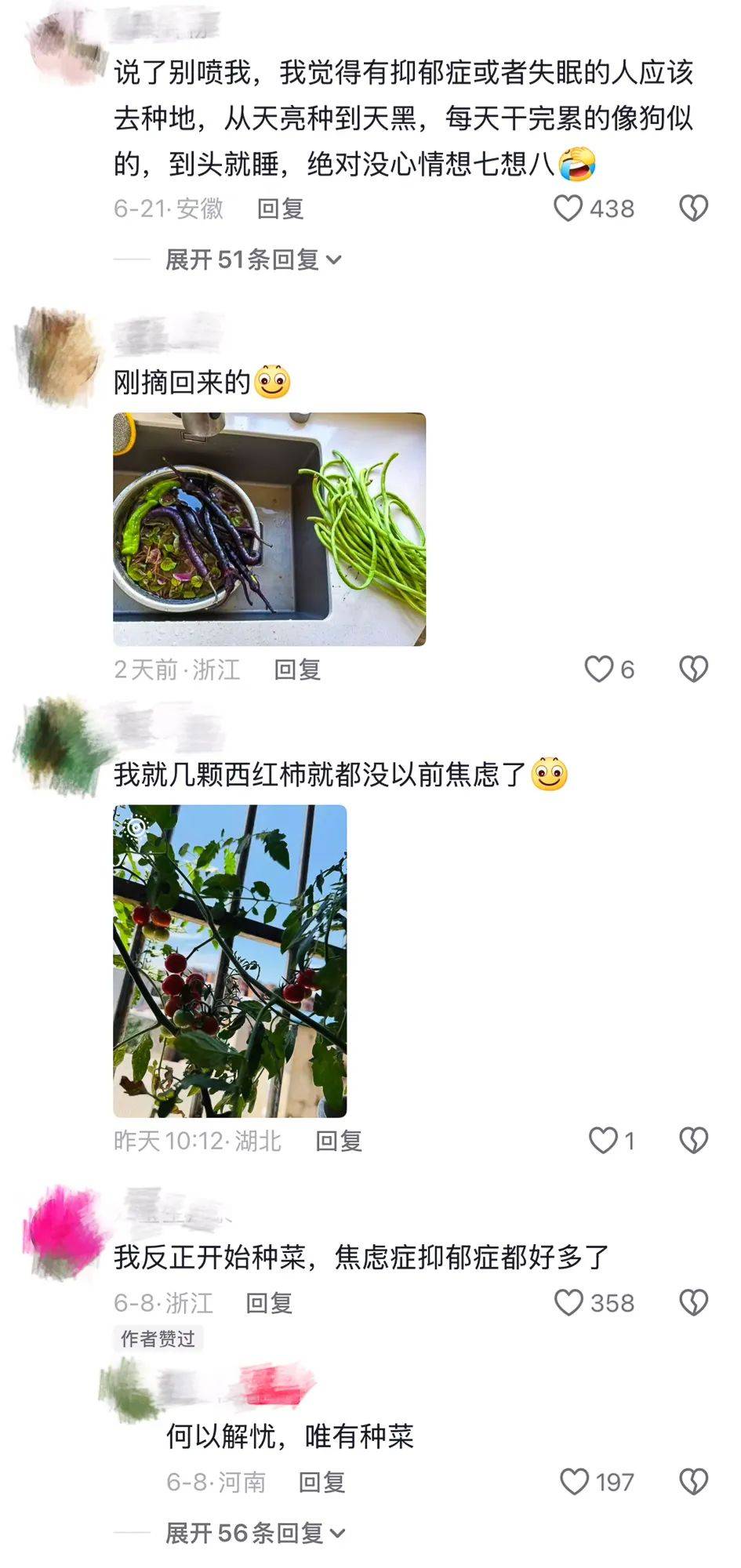Image resolution: width=741 pixels, height=1568 pixels.
Task: Dislike the comment from 安徽
Action: point(693,209)
